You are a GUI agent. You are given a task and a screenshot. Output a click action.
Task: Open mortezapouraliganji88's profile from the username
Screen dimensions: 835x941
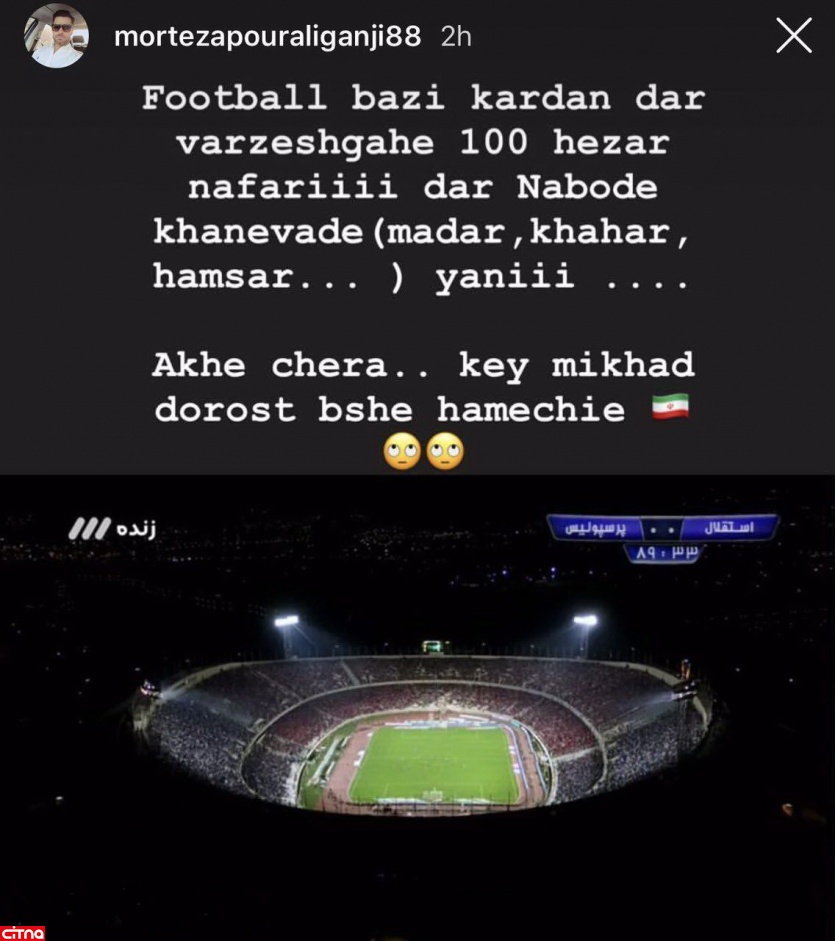tap(267, 37)
